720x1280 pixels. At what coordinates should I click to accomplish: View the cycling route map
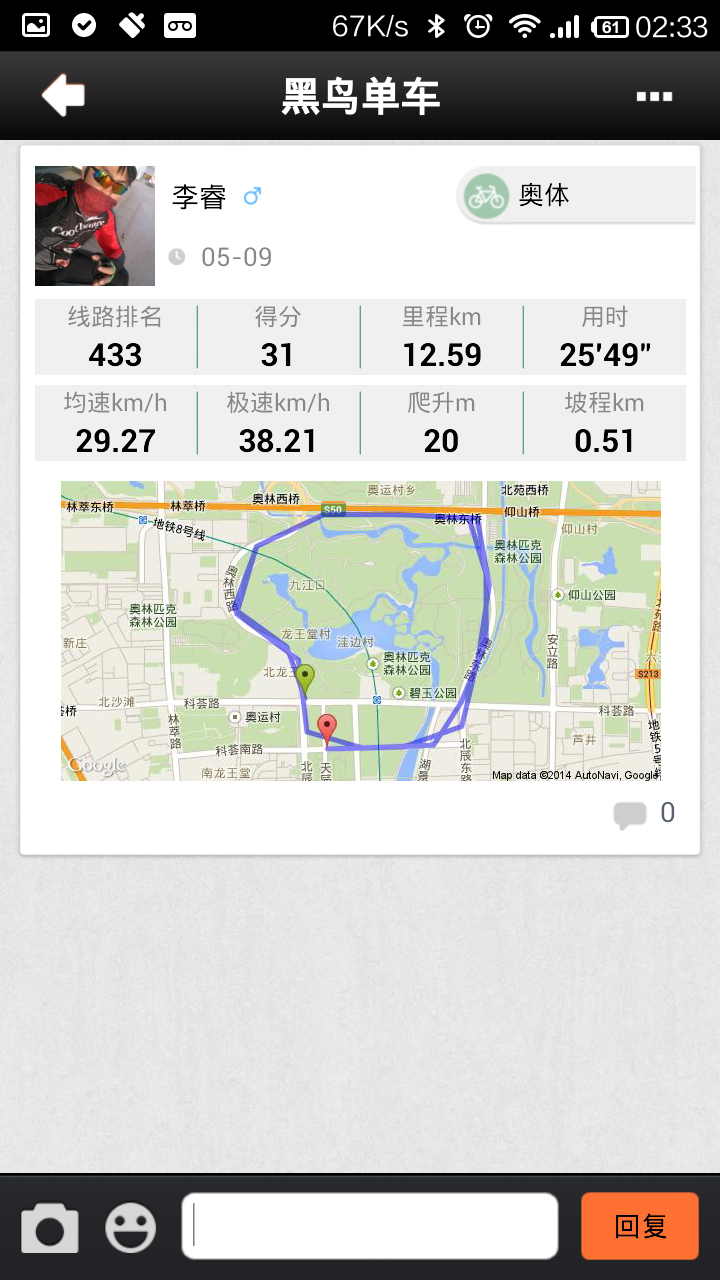[x=360, y=630]
